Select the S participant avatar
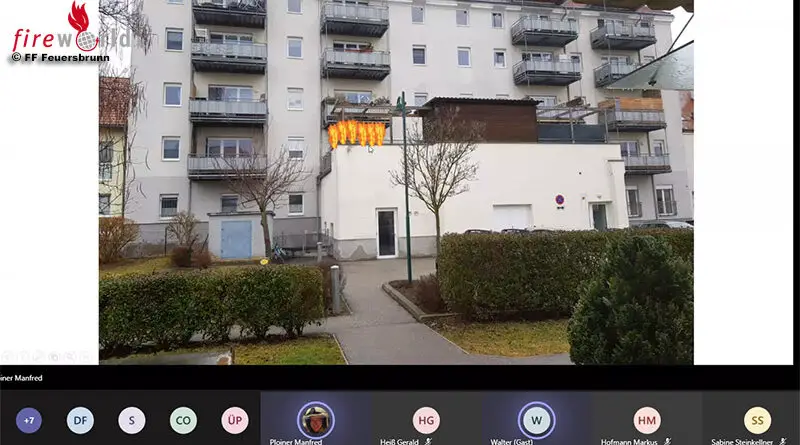 [131, 420]
